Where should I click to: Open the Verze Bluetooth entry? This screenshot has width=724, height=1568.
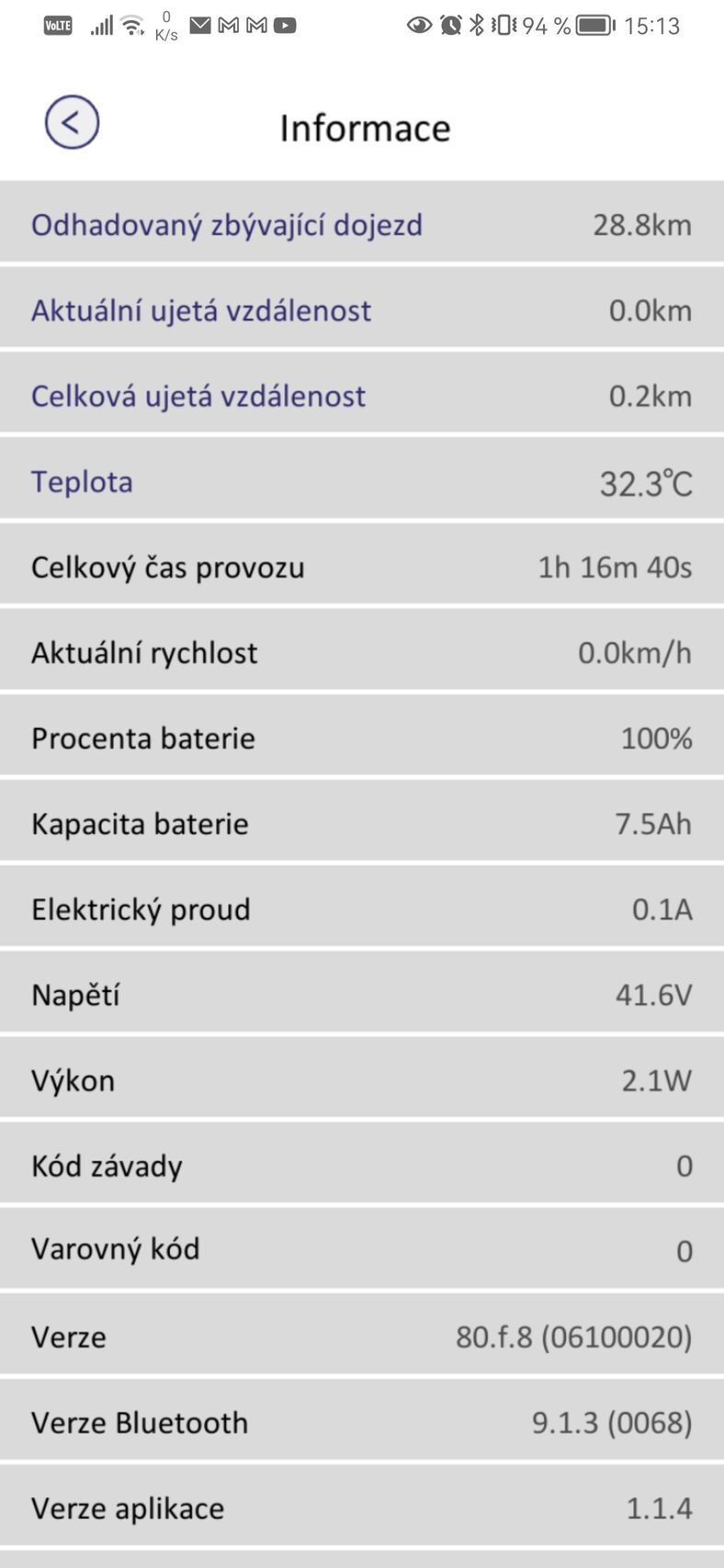point(362,1422)
